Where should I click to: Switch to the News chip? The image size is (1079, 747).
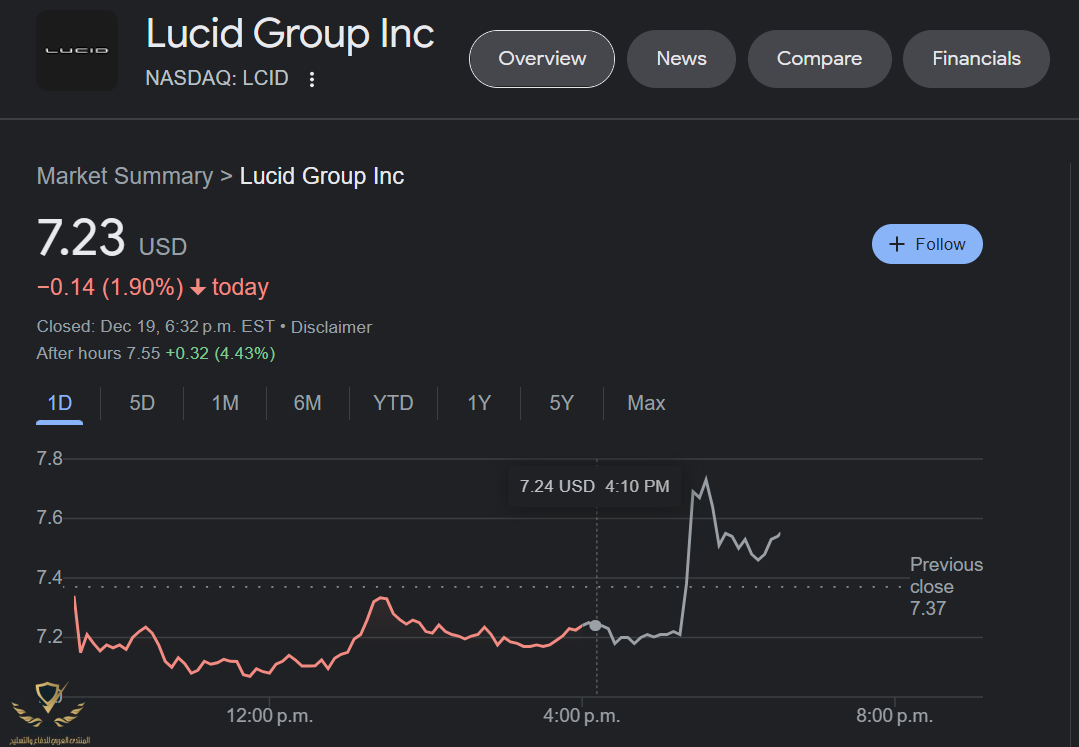(x=681, y=59)
